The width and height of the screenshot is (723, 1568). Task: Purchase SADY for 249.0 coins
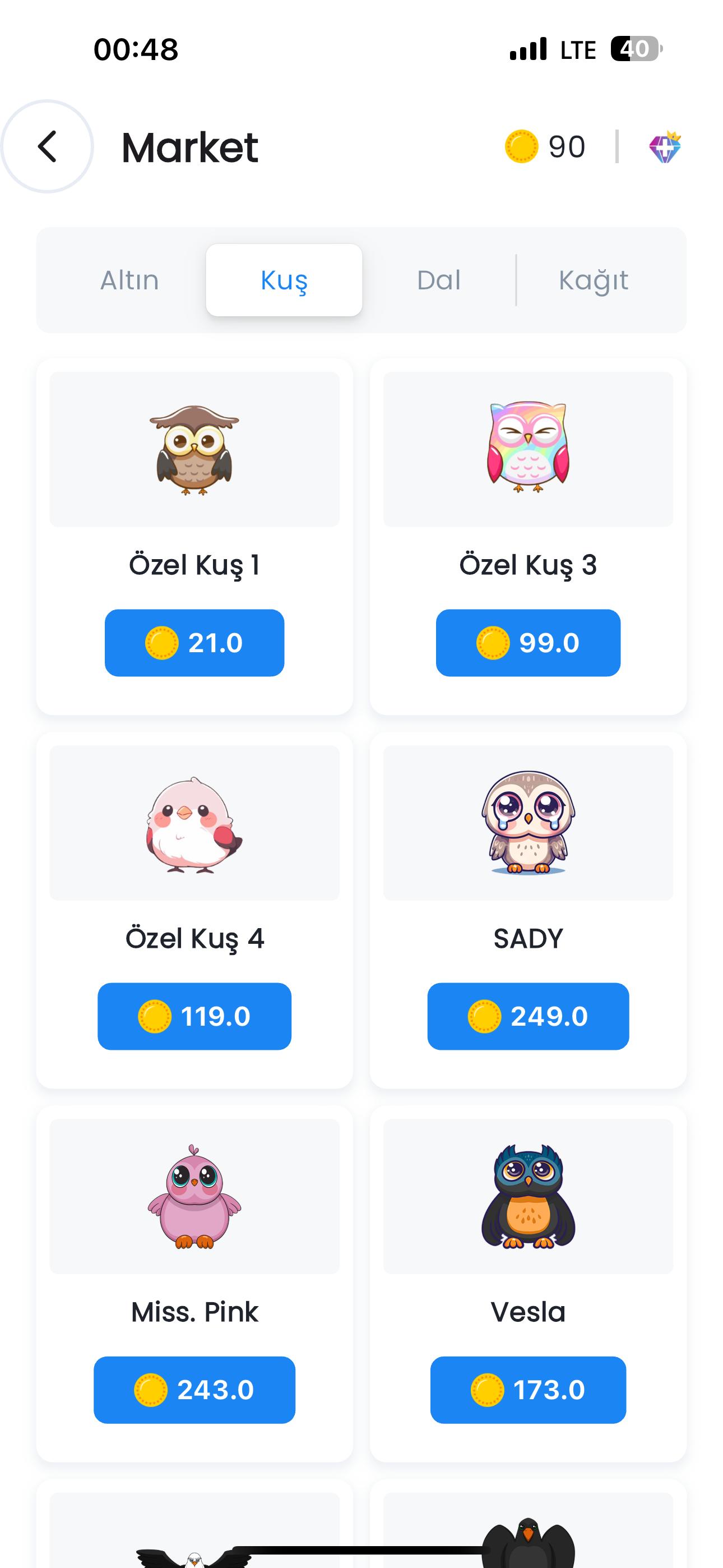pos(527,1016)
